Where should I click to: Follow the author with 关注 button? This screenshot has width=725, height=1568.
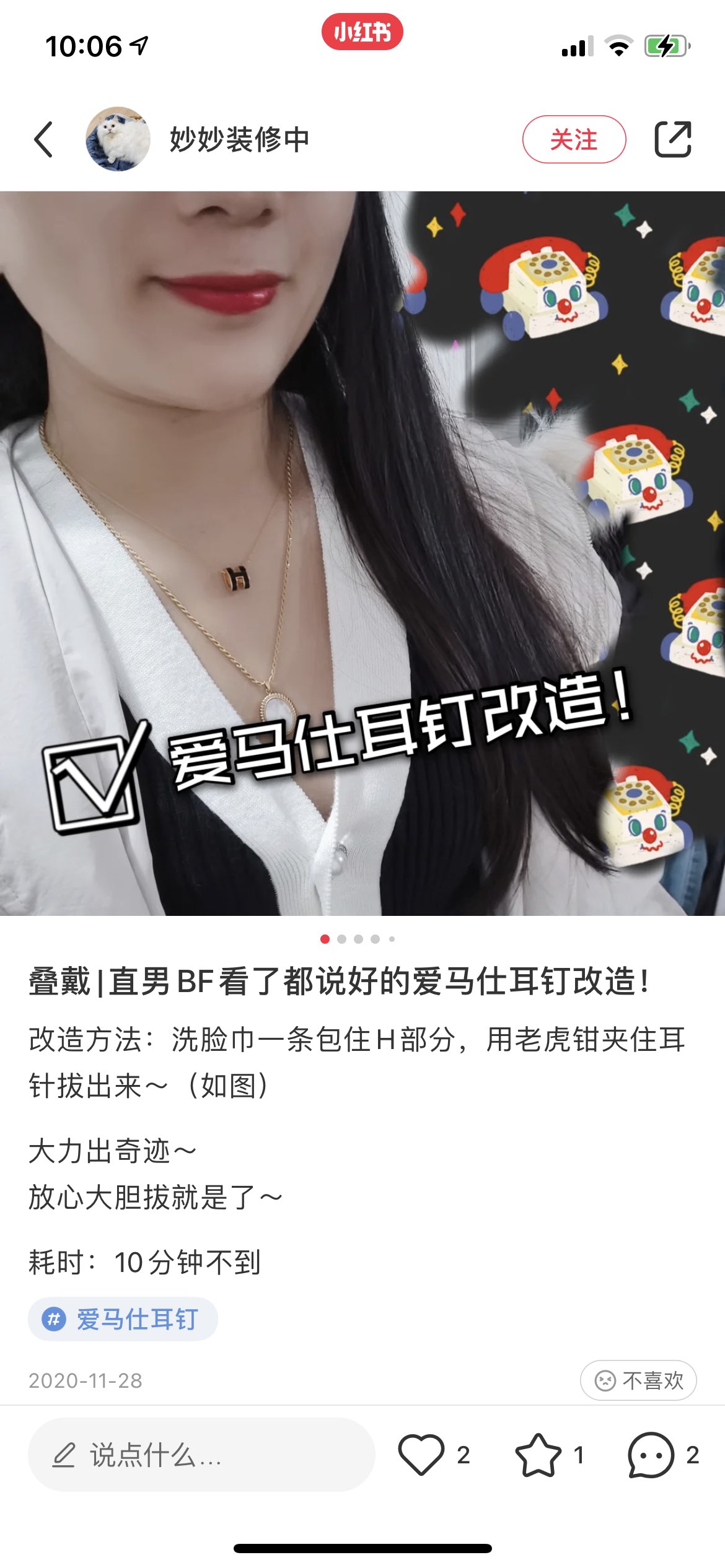[x=574, y=139]
